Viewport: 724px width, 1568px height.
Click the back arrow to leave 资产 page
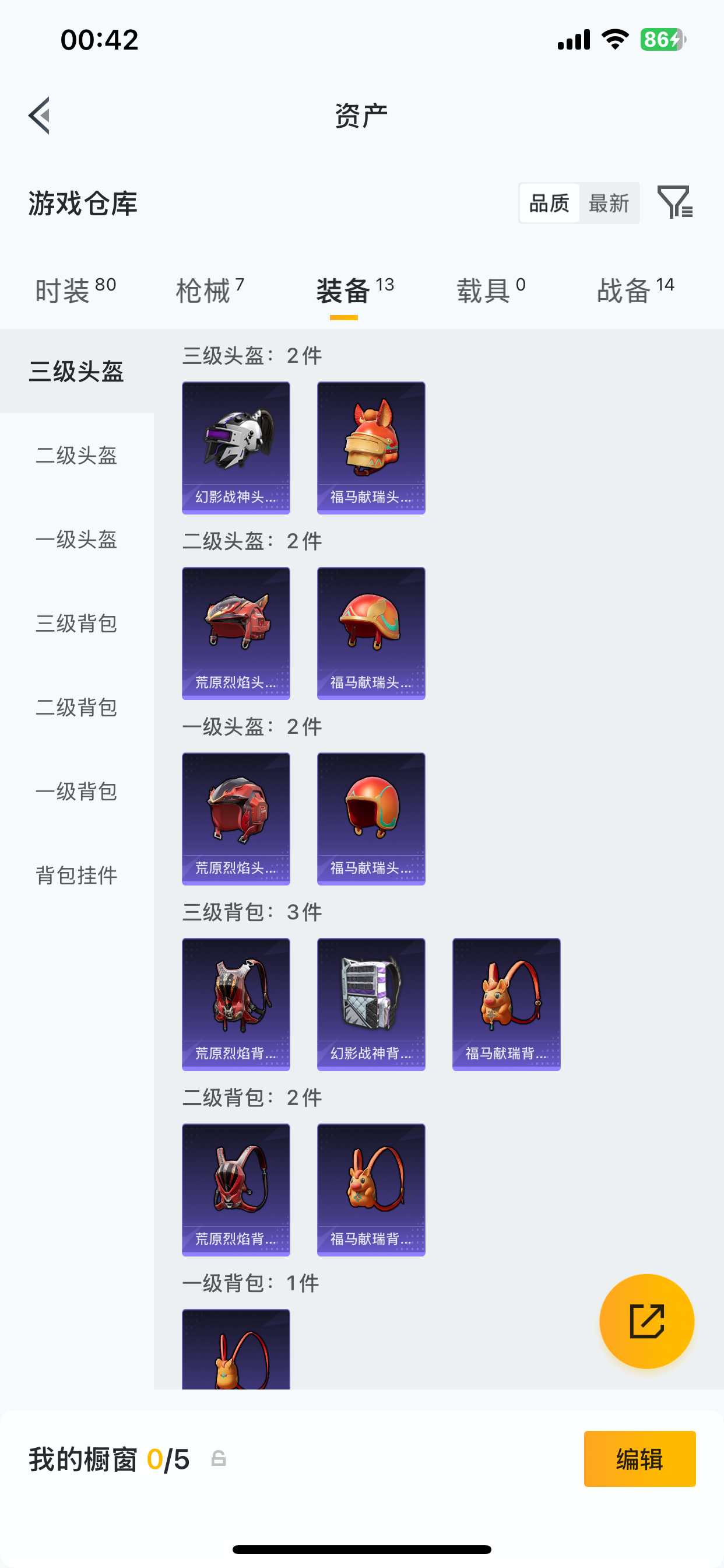click(38, 116)
